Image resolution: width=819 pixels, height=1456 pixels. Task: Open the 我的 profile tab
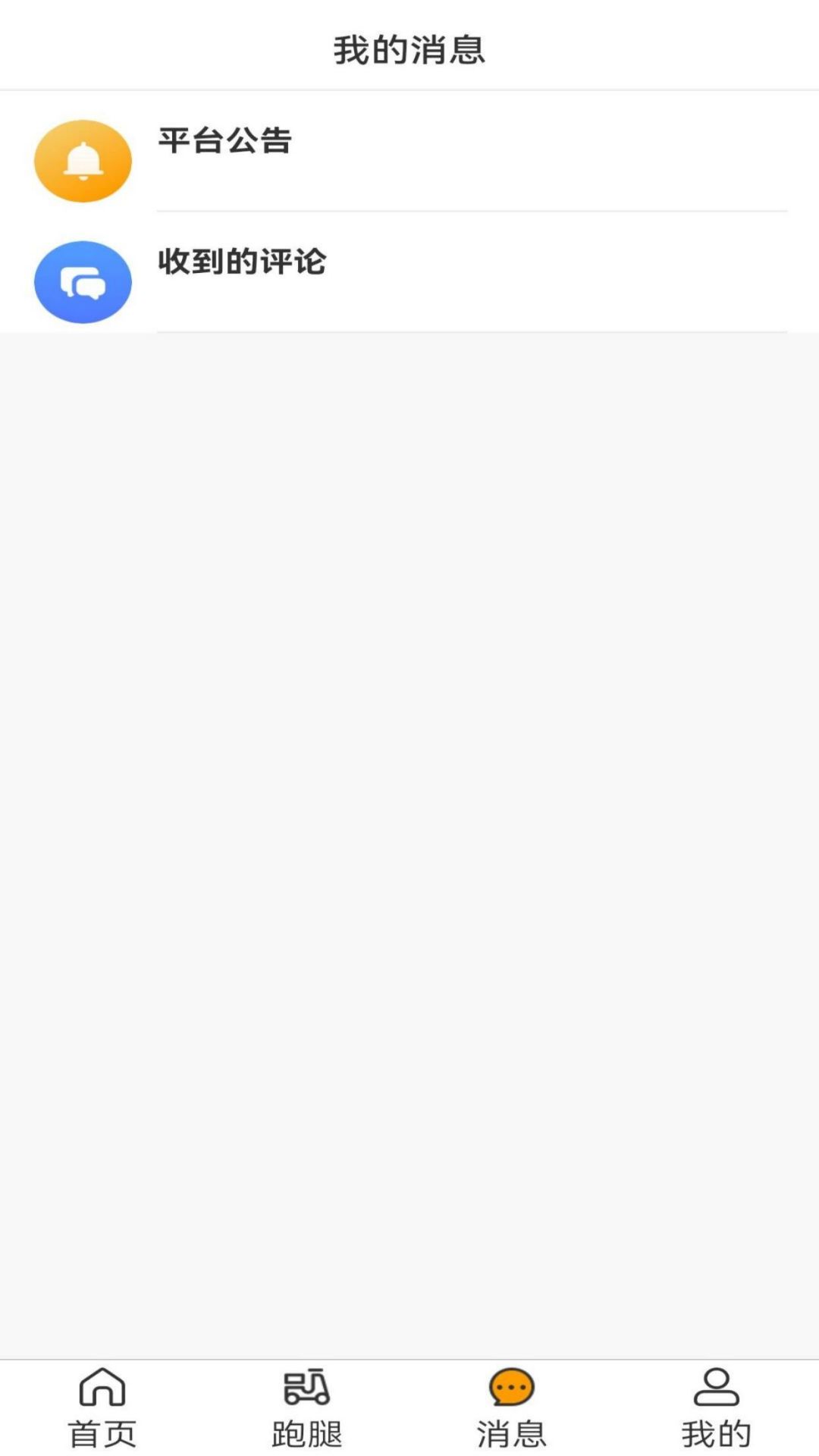tap(717, 1408)
